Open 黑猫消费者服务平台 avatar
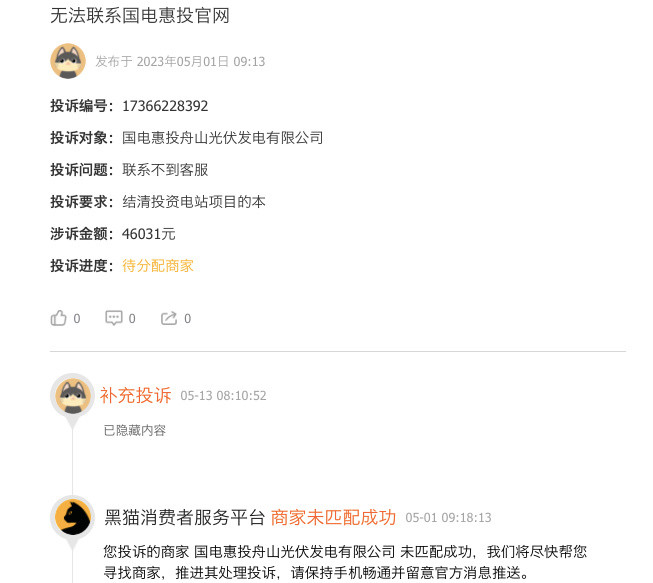Screen dimensions: 653x583 coord(72,517)
